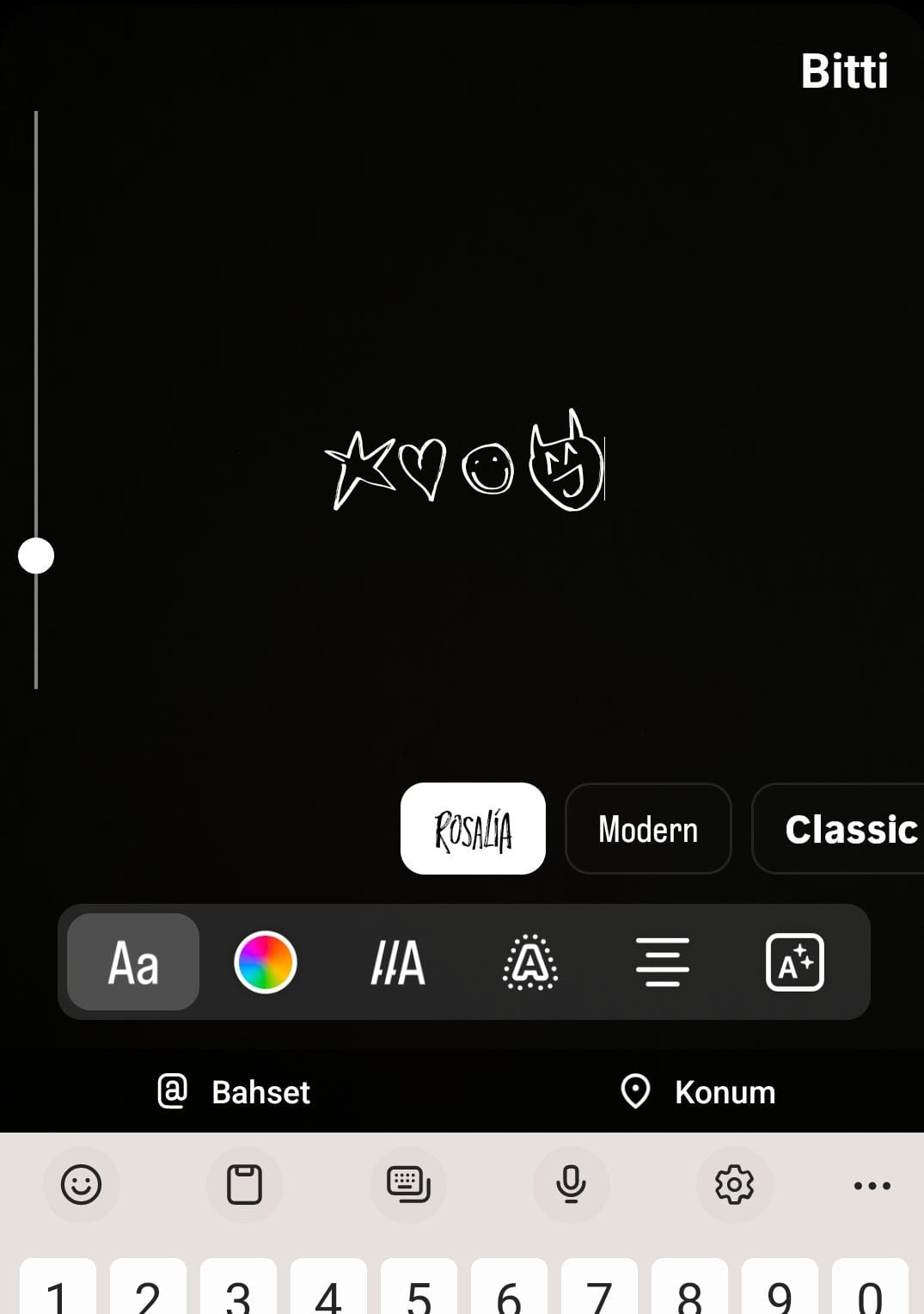Open the keyboard clipboard
Viewport: 924px width, 1314px height.
tap(244, 1185)
